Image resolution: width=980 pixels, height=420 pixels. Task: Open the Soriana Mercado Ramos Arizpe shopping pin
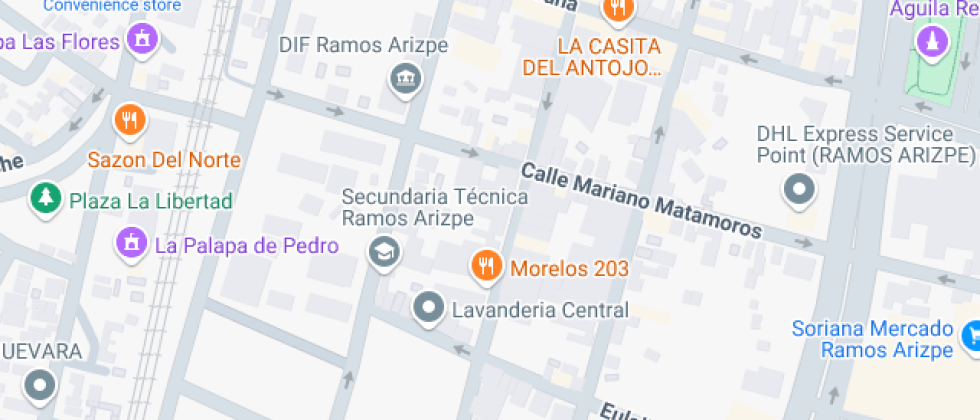tap(969, 335)
